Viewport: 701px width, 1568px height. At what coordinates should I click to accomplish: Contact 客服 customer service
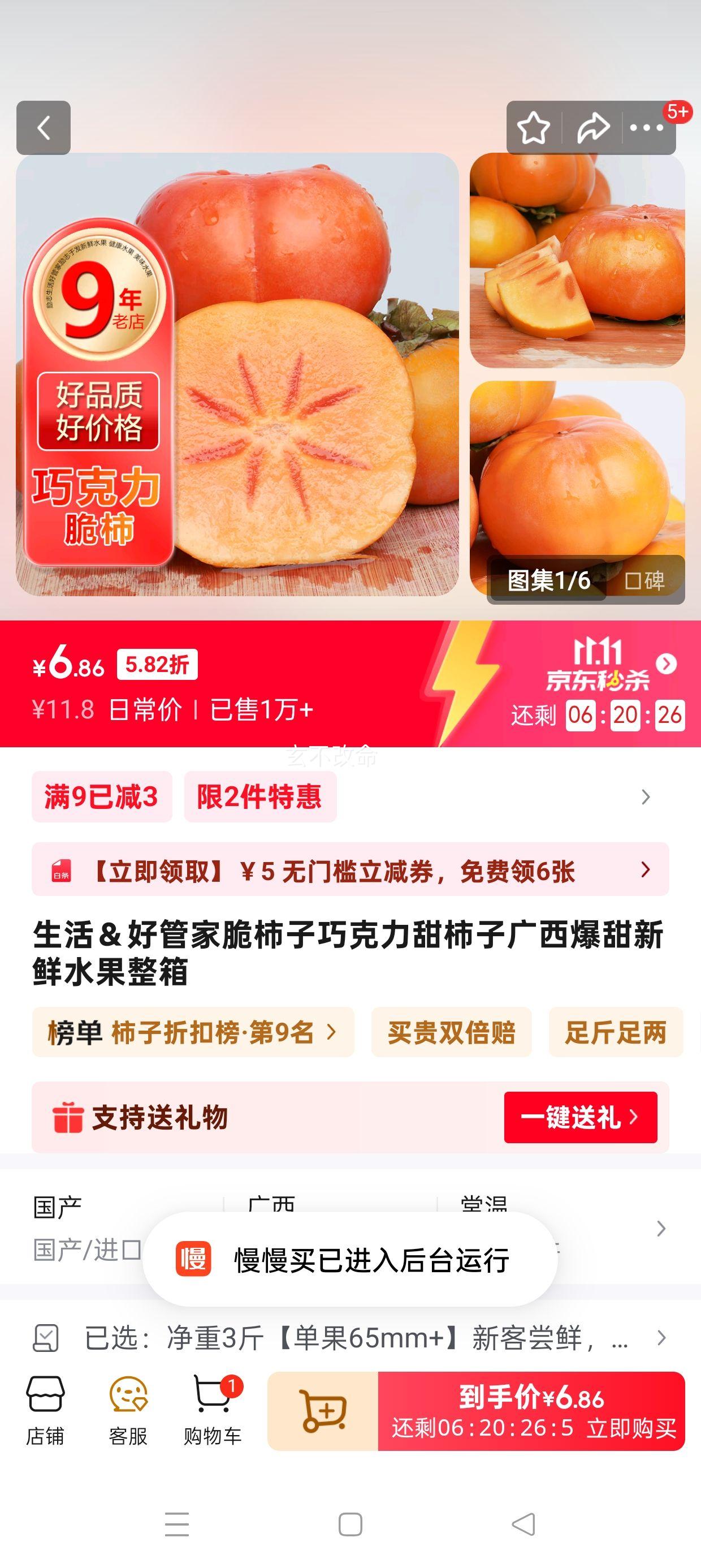click(x=128, y=1410)
